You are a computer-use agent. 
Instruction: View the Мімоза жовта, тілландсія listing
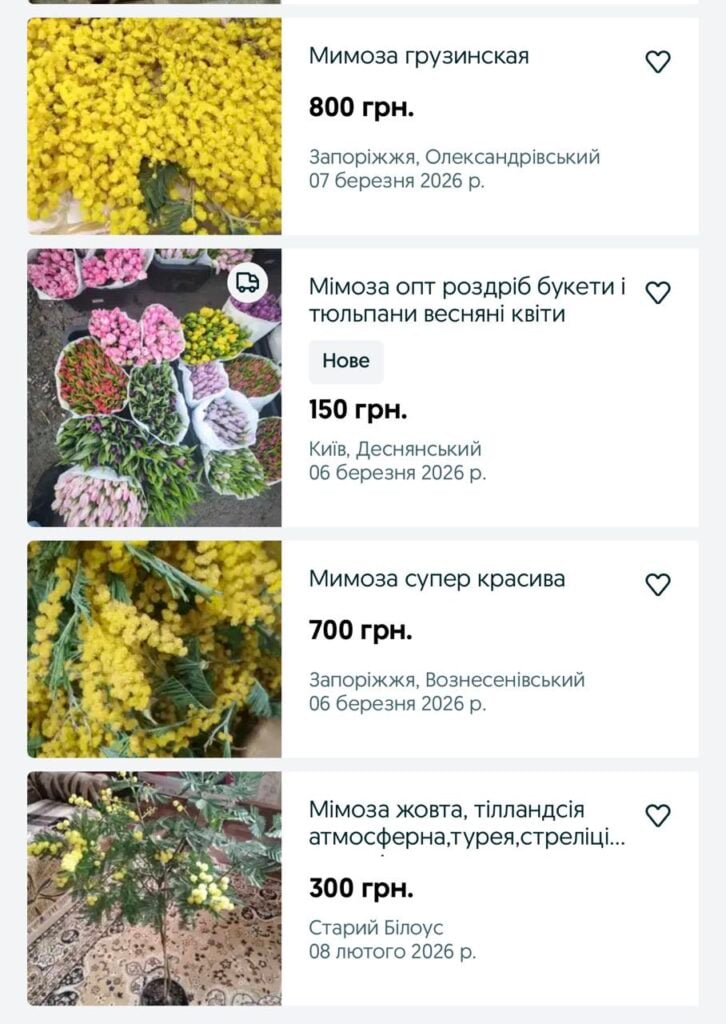(x=466, y=823)
